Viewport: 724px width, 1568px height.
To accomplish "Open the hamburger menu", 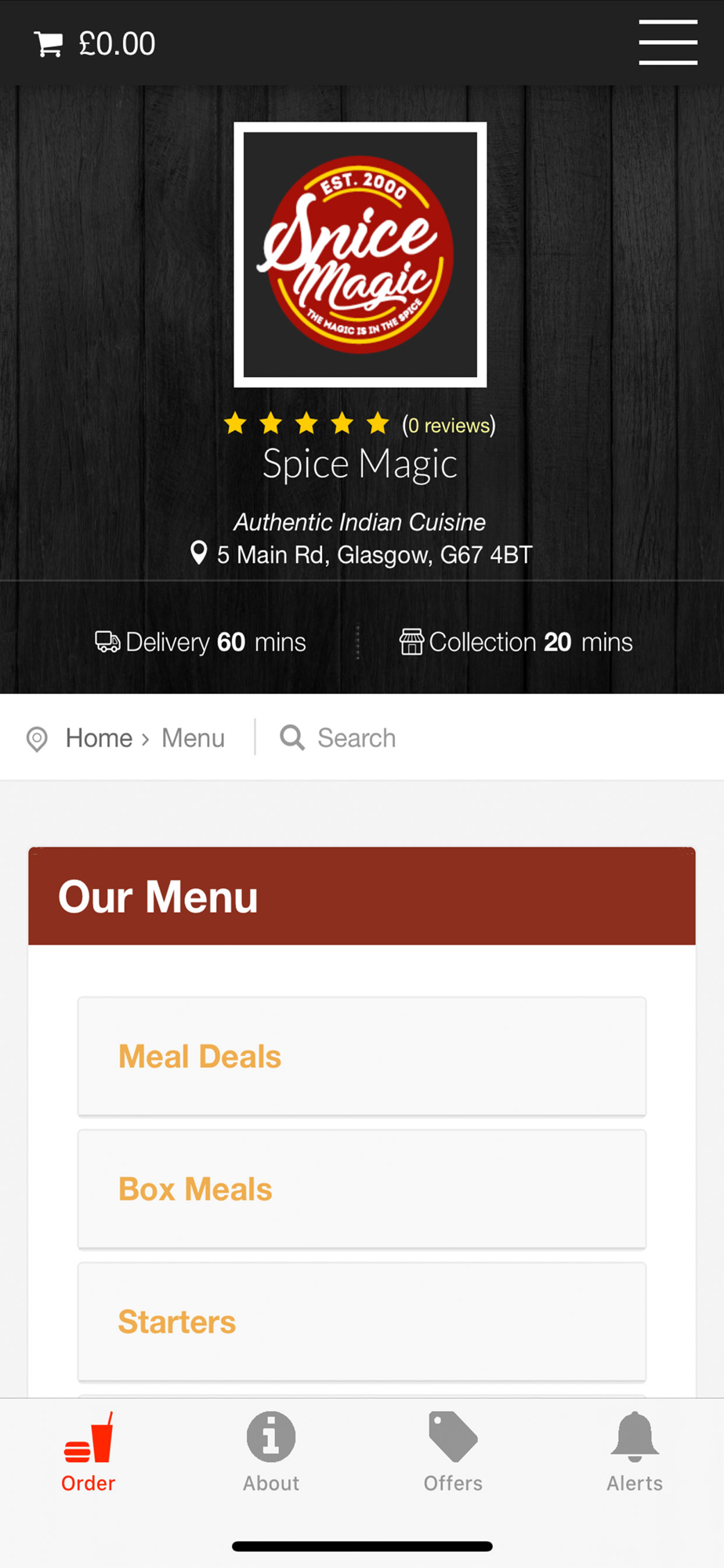I will tap(668, 42).
